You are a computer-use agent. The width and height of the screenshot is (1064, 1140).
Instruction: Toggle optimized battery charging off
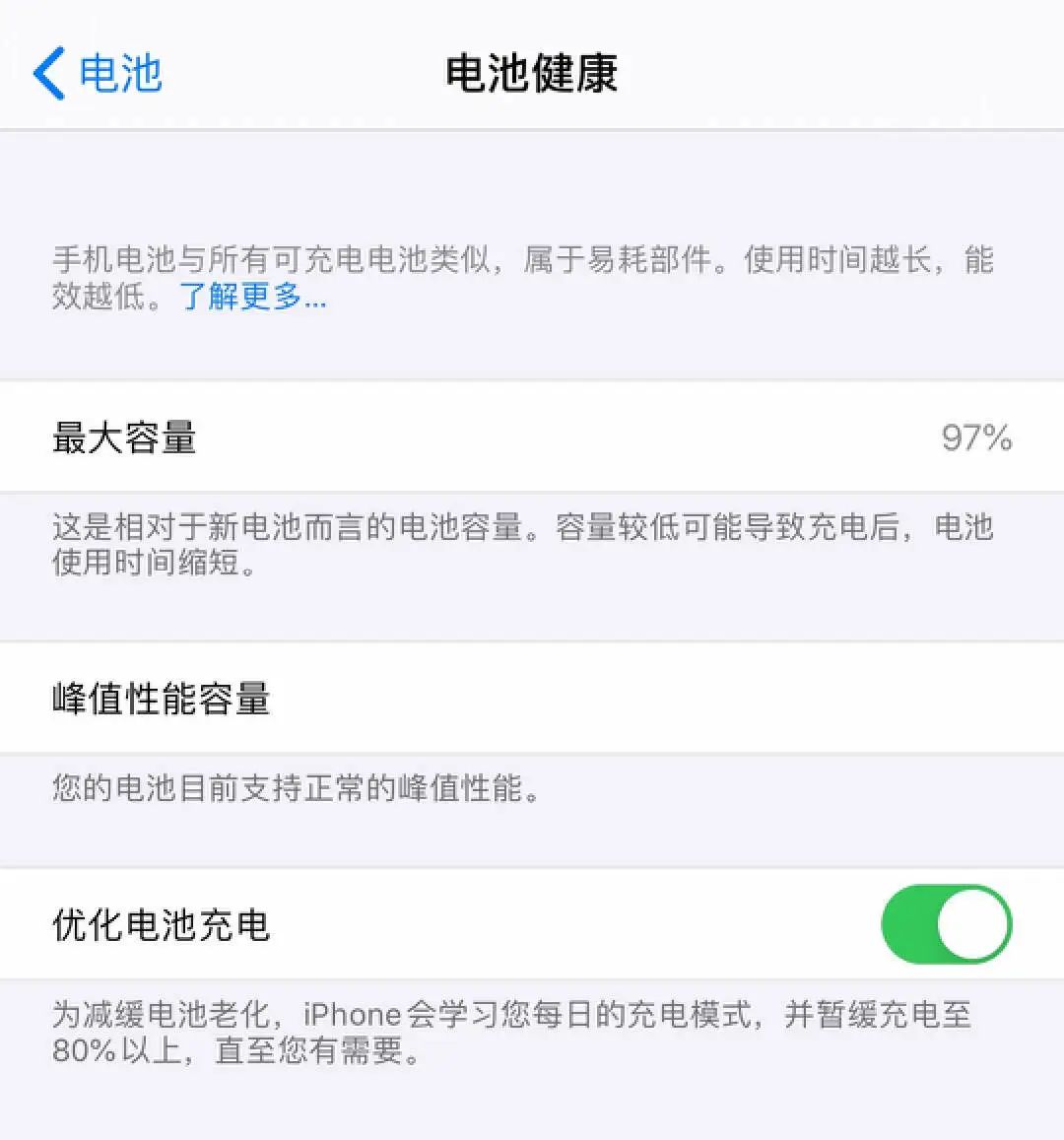pyautogui.click(x=944, y=924)
